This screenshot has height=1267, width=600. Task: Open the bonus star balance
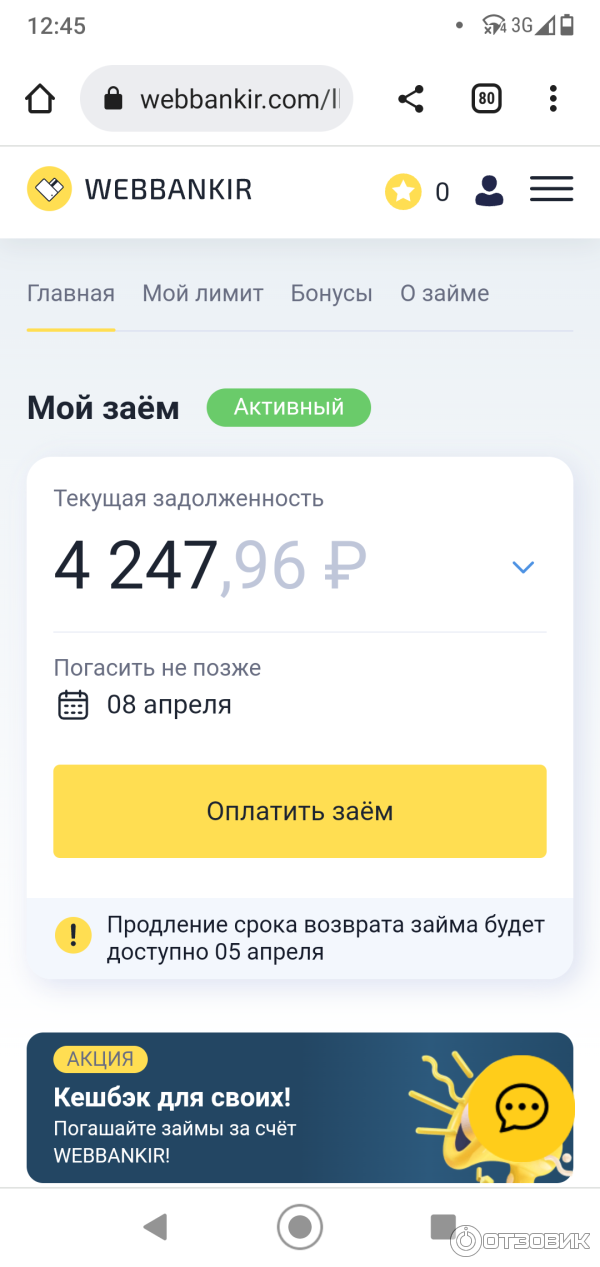pyautogui.click(x=417, y=191)
